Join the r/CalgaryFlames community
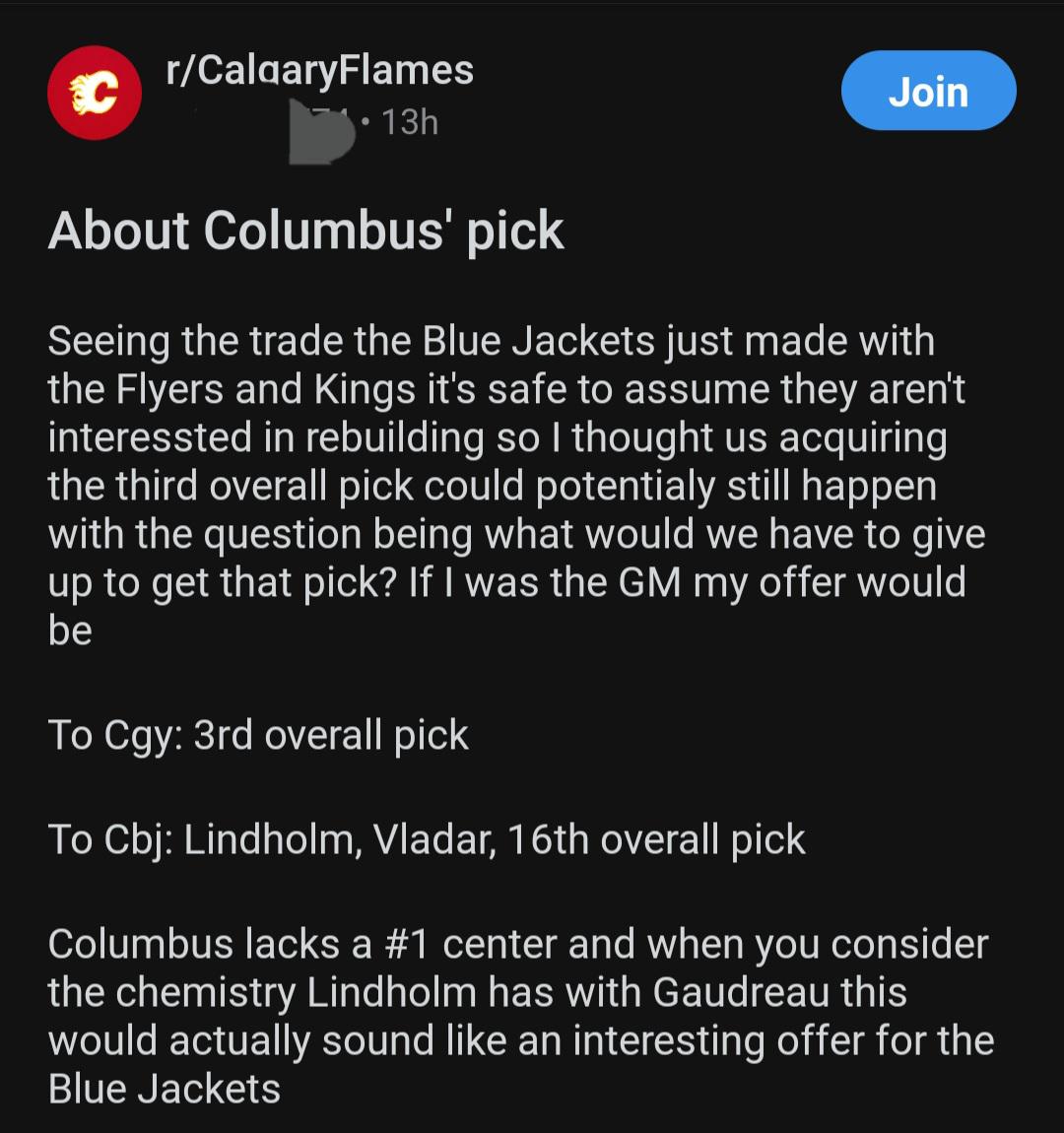This screenshot has width=1064, height=1133. 928,92
